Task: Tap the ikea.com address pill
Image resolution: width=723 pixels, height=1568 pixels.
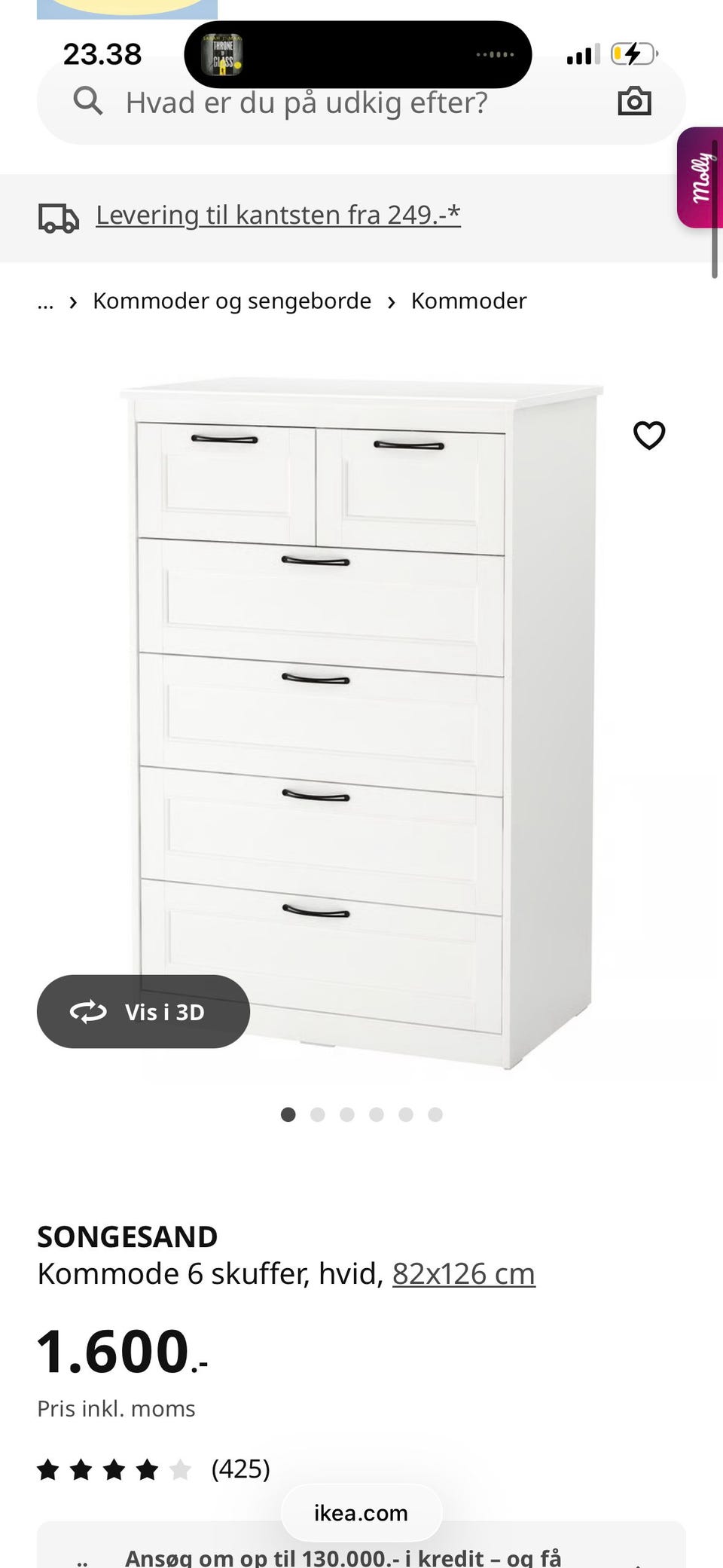Action: (x=361, y=1513)
